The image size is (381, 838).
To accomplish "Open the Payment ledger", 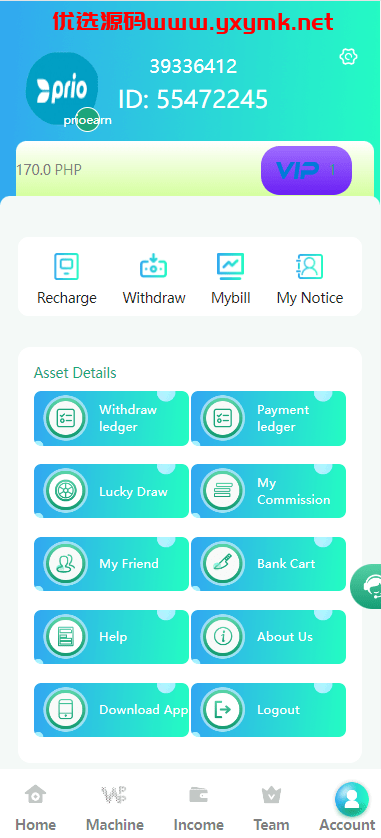I will pyautogui.click(x=268, y=418).
